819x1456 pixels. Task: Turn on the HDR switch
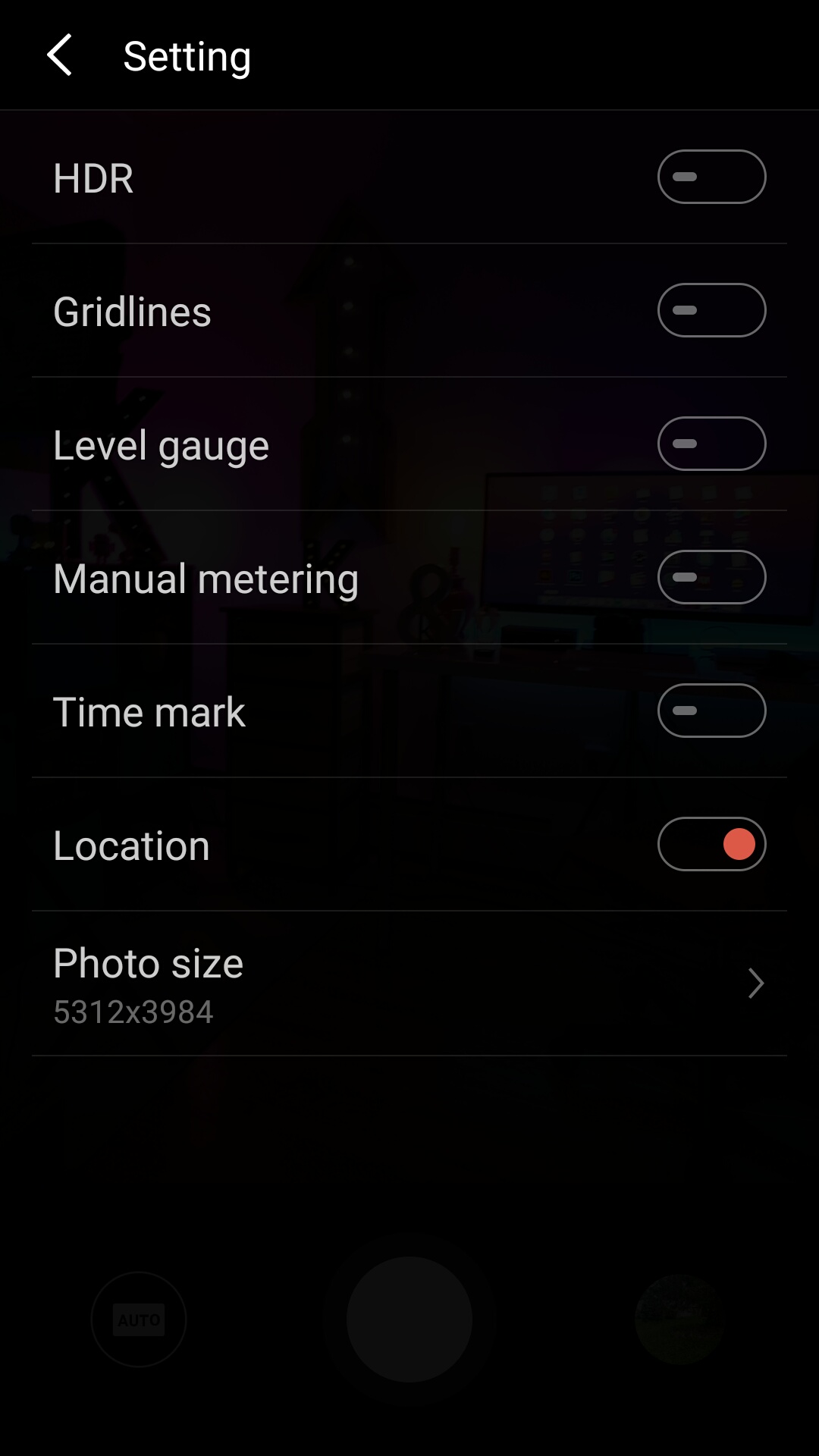(711, 177)
